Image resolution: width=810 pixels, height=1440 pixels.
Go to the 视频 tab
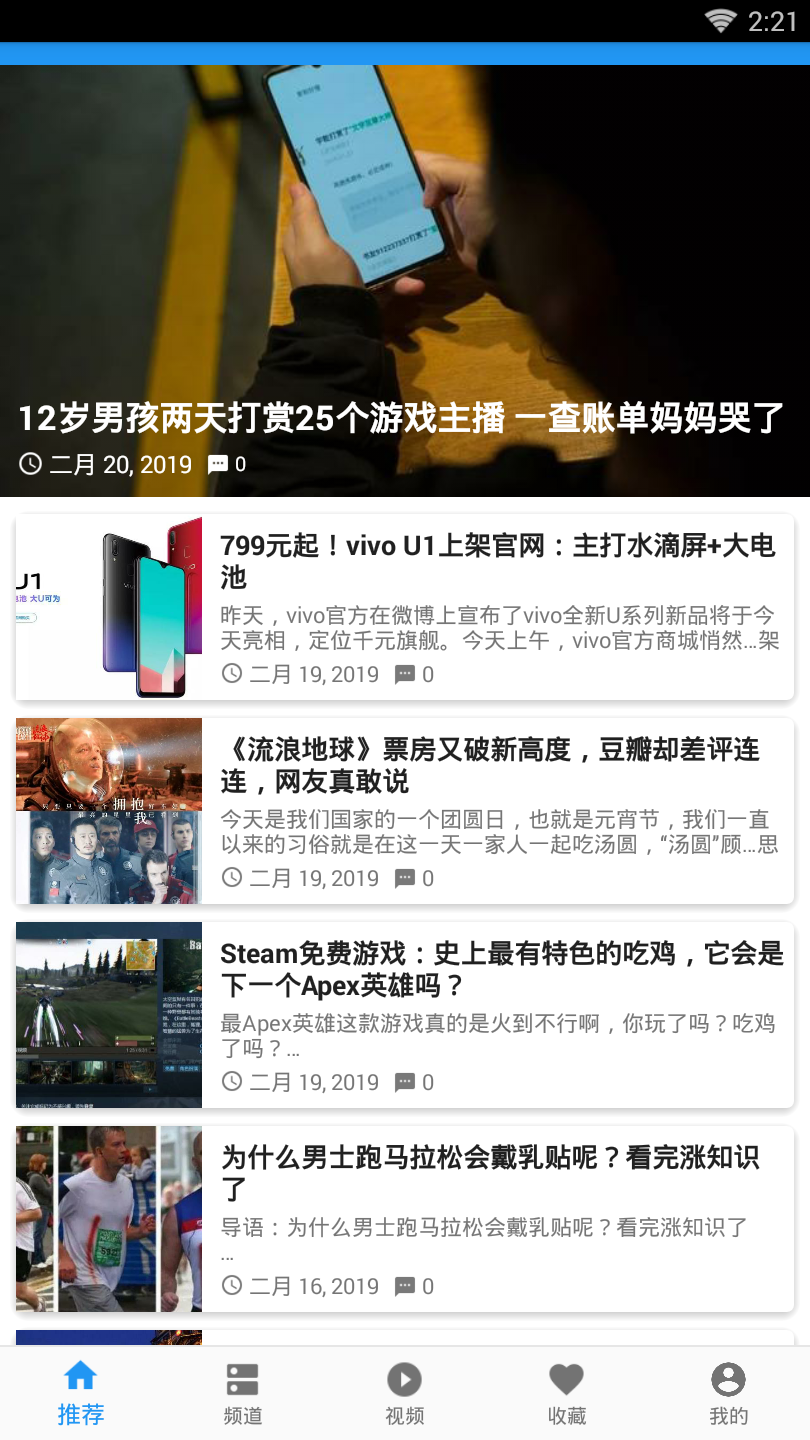[405, 1393]
